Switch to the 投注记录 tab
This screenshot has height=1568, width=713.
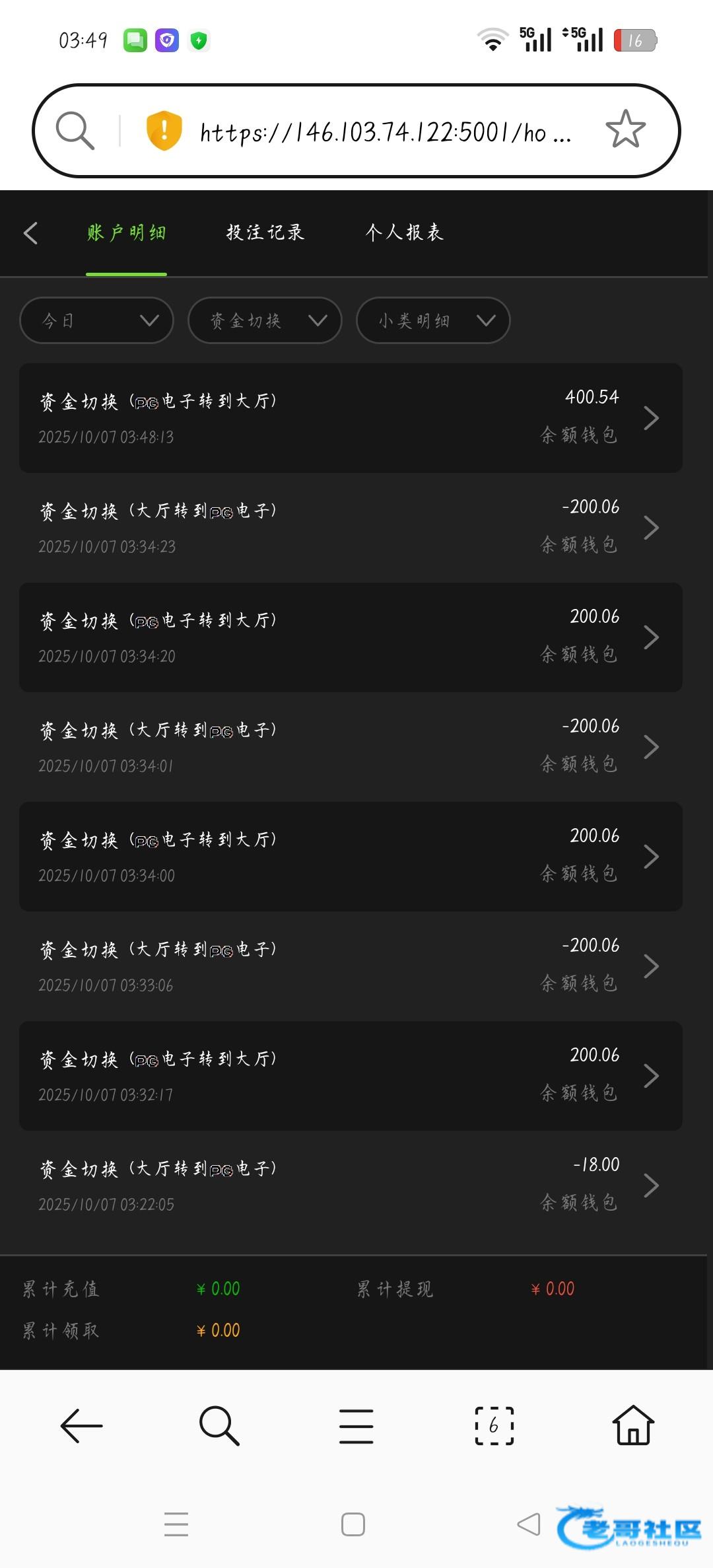point(265,232)
